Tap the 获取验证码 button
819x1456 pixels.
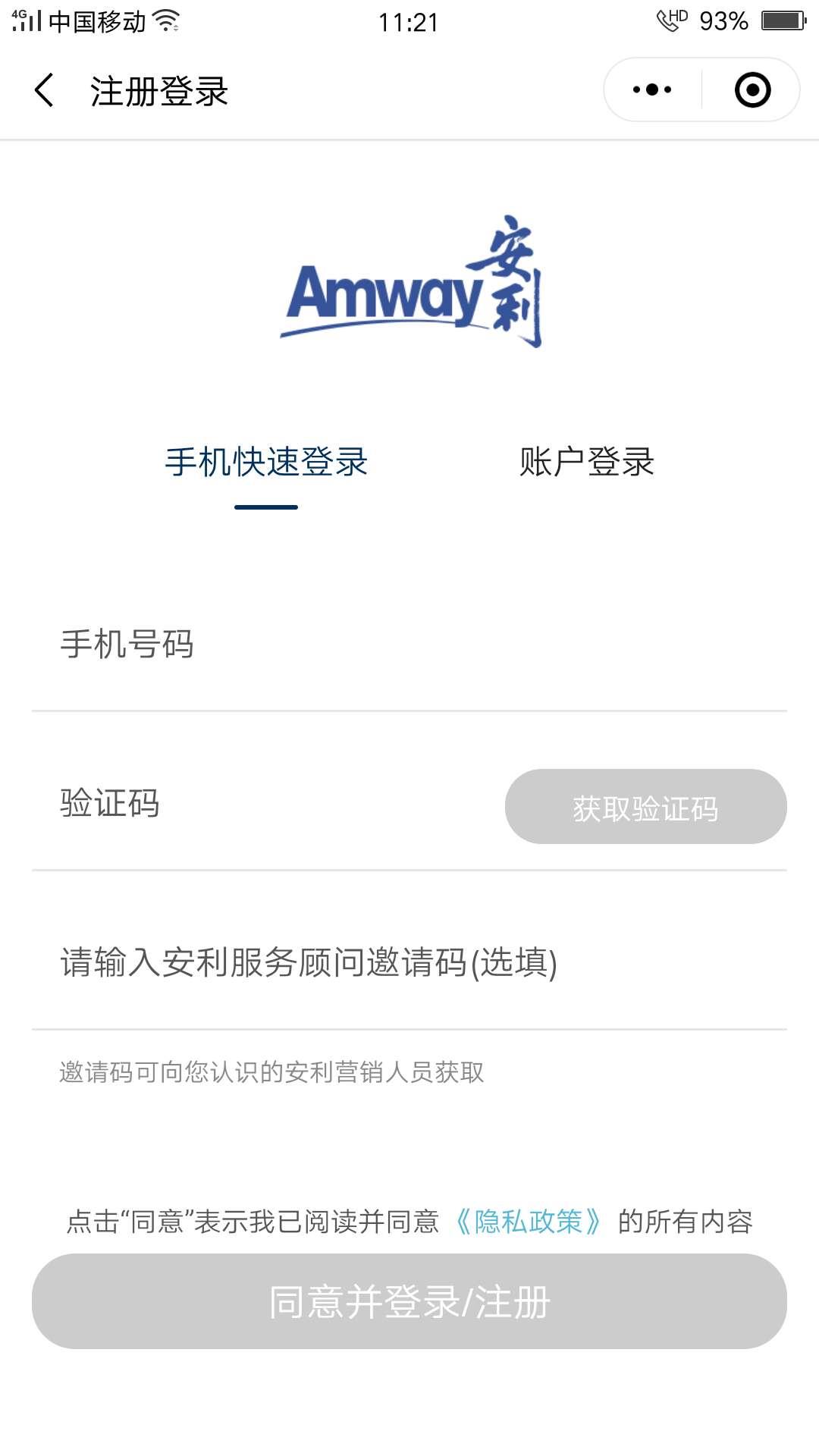click(x=646, y=807)
